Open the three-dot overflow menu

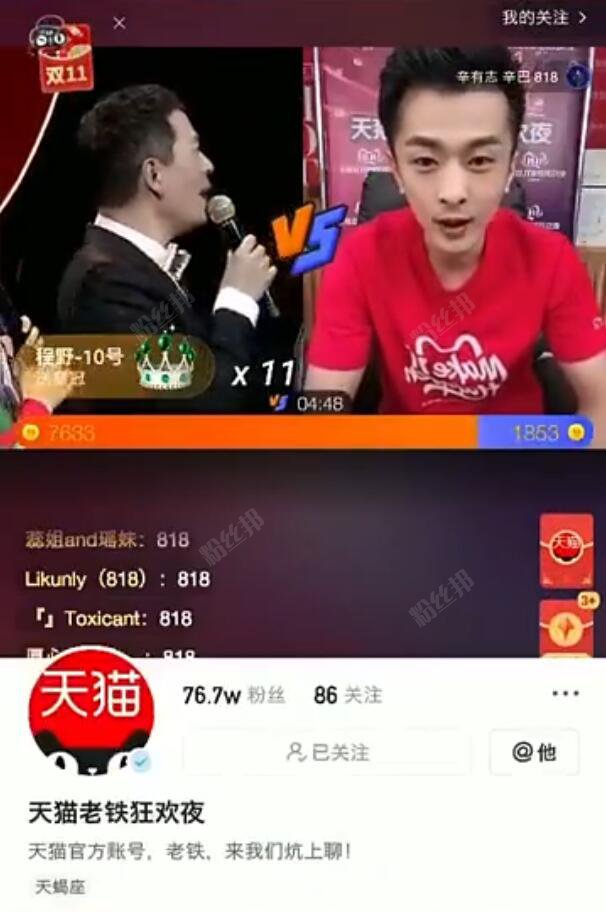[x=565, y=694]
